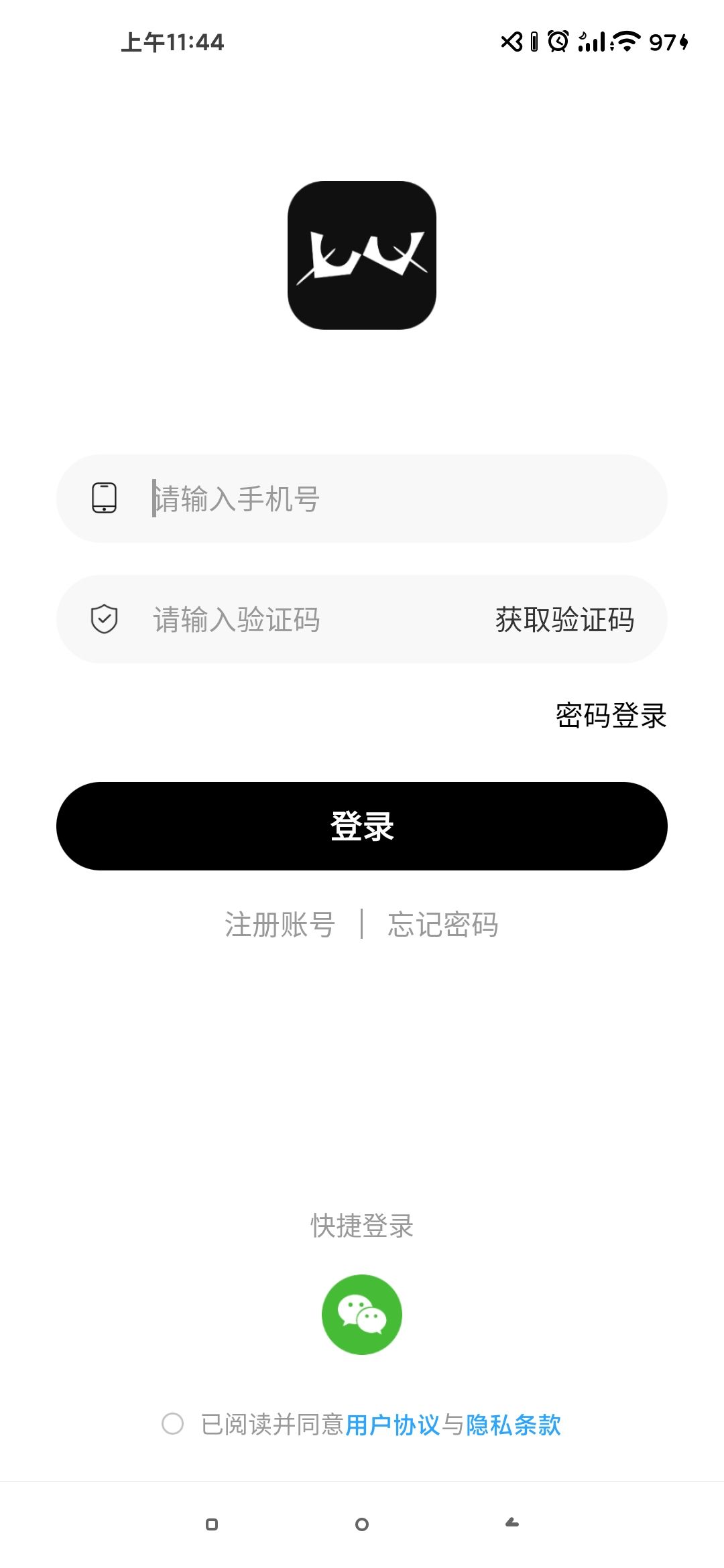Open the 用户协议 user agreement
The height and width of the screenshot is (1568, 724).
point(392,1425)
